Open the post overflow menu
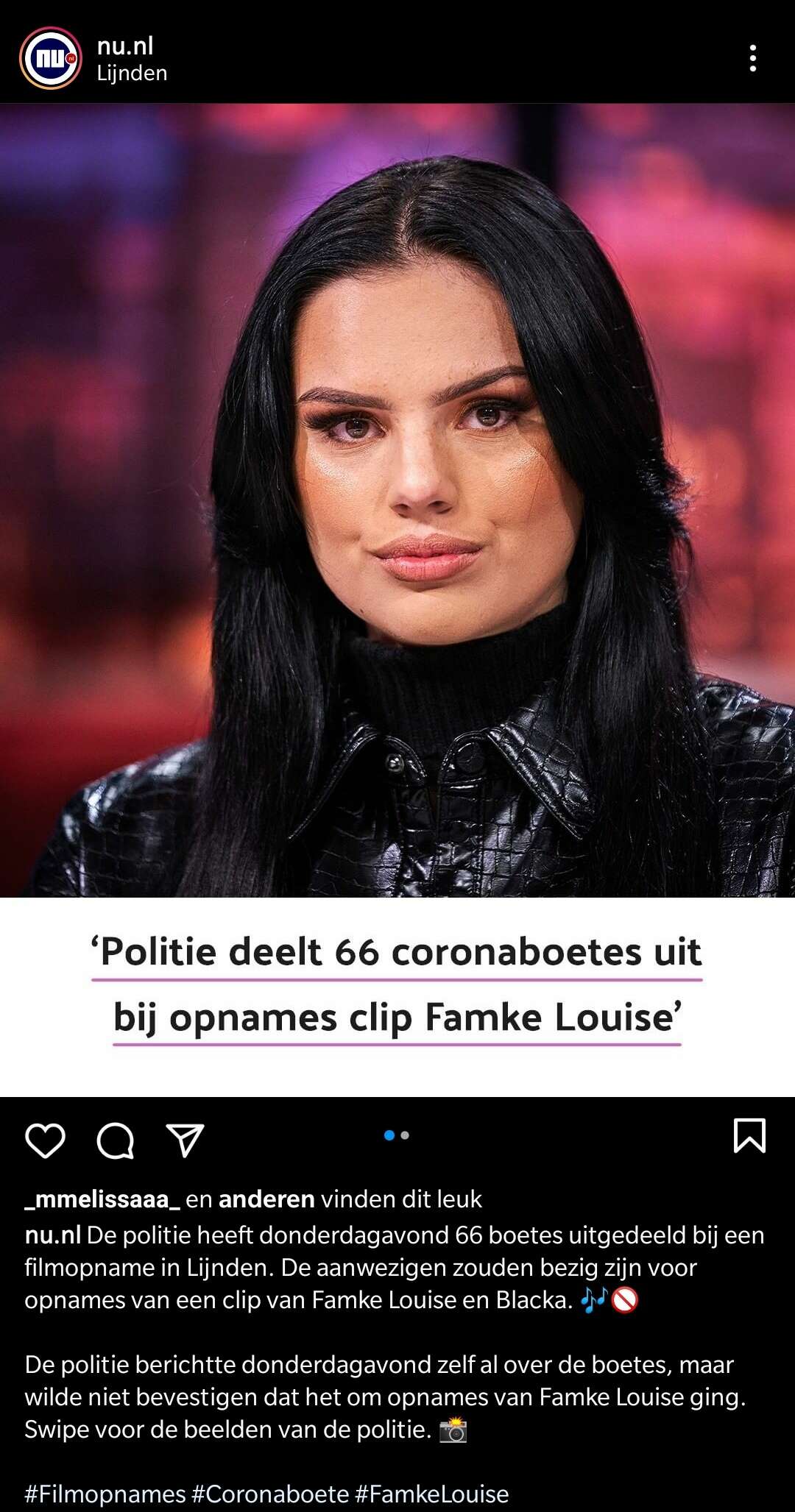The image size is (795, 1512). click(x=752, y=58)
